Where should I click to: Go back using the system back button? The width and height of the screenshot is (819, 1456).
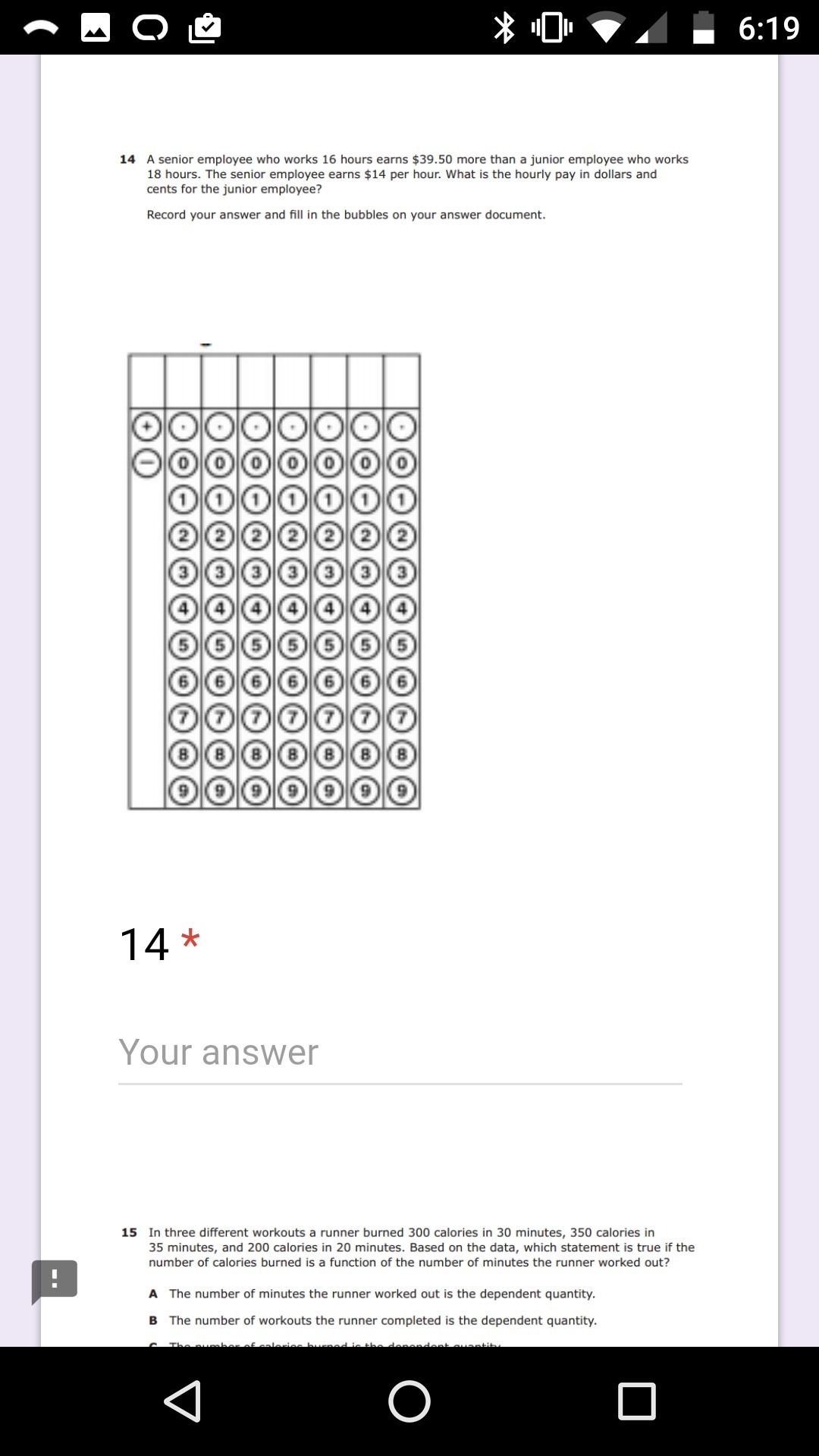[x=183, y=1401]
